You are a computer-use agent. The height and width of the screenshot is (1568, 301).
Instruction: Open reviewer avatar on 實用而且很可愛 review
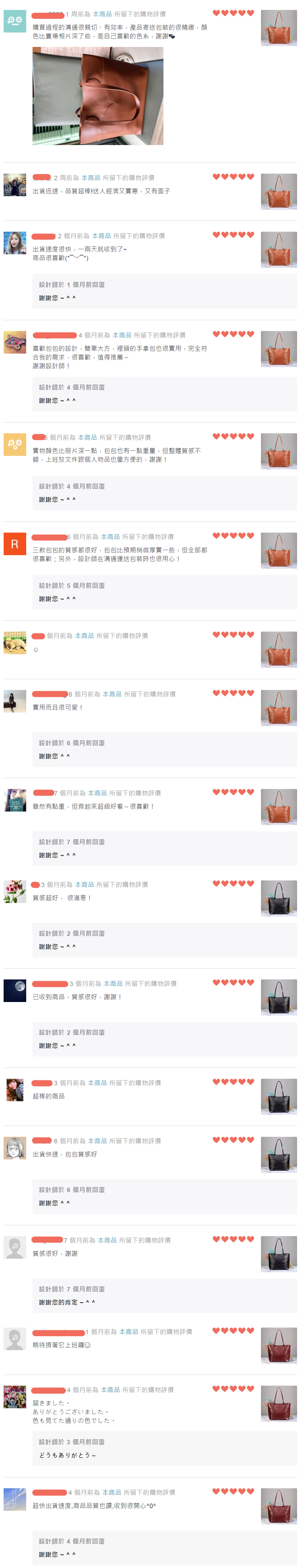[15, 701]
